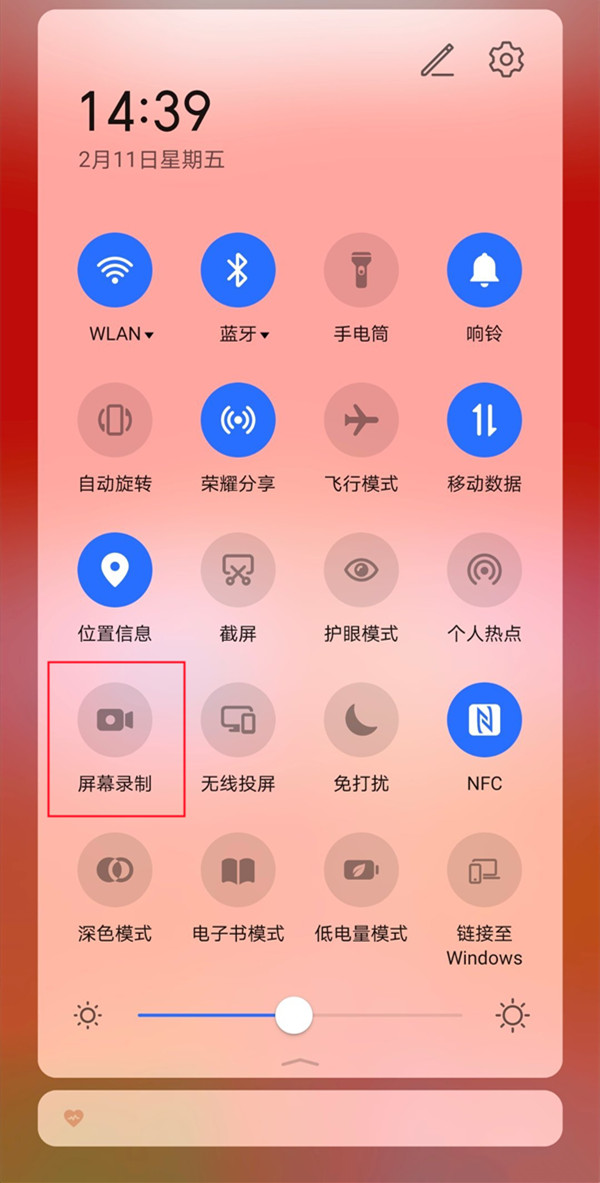Turn off NFC
Screen dimensions: 600x1183
pos(484,720)
